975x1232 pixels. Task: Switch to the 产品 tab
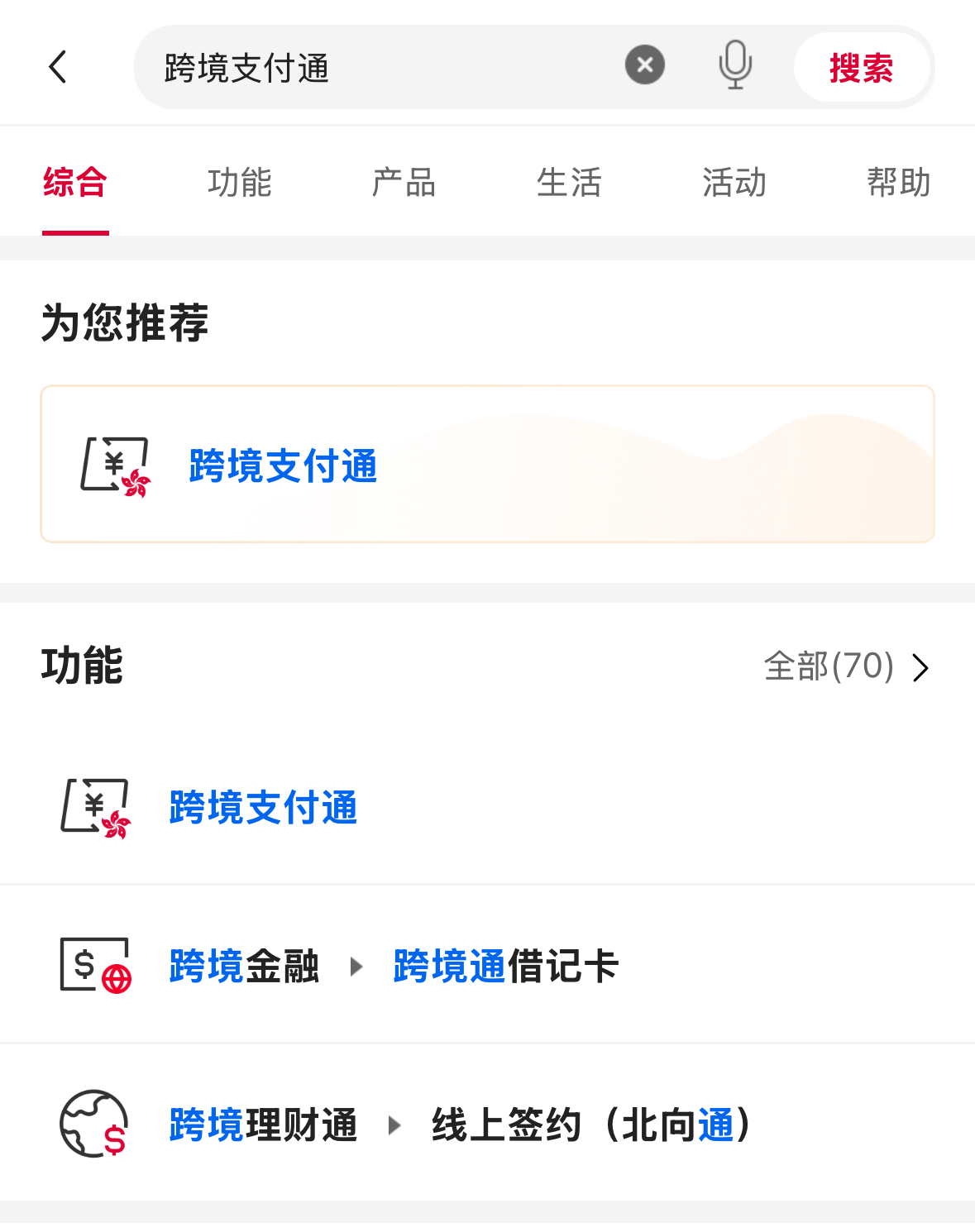404,183
